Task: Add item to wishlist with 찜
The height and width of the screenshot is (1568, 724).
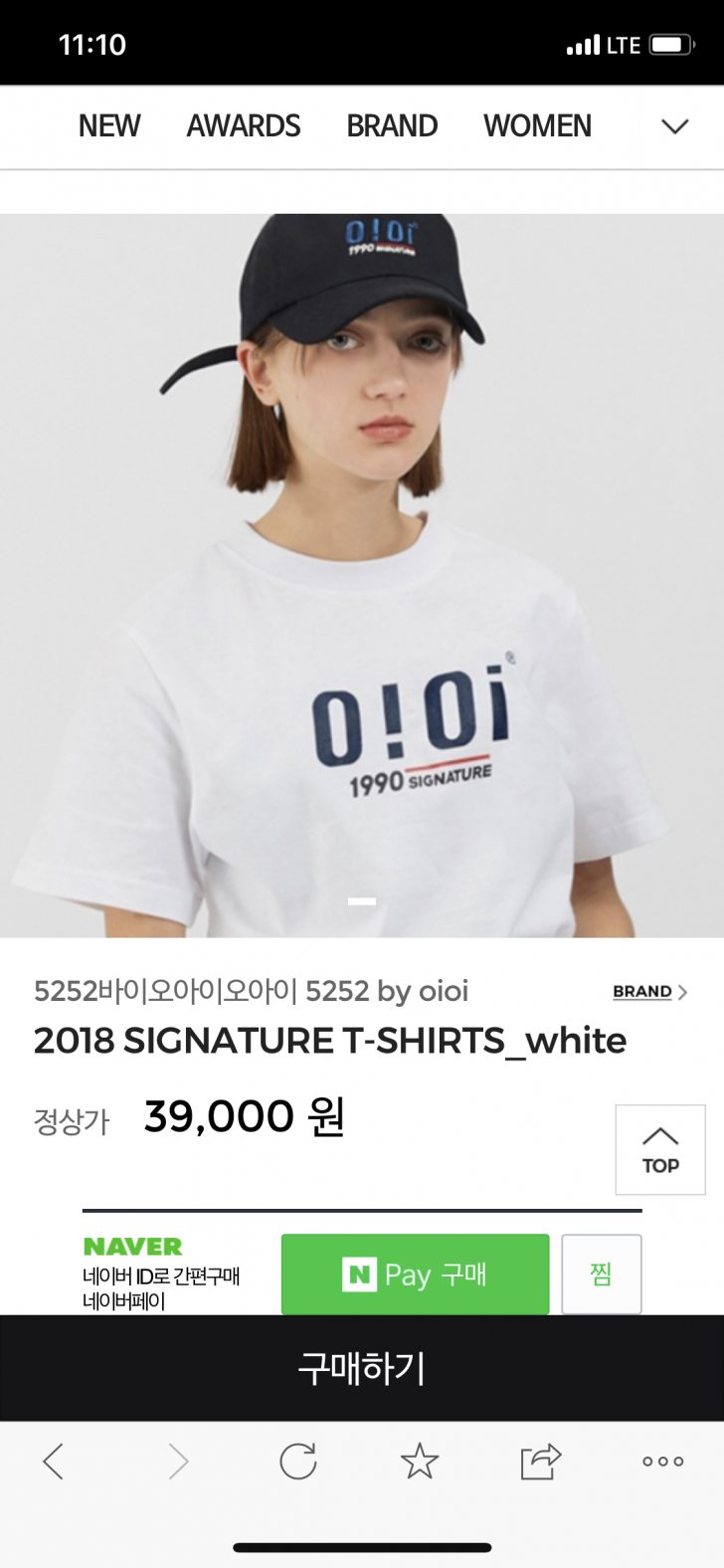Action: point(601,1274)
